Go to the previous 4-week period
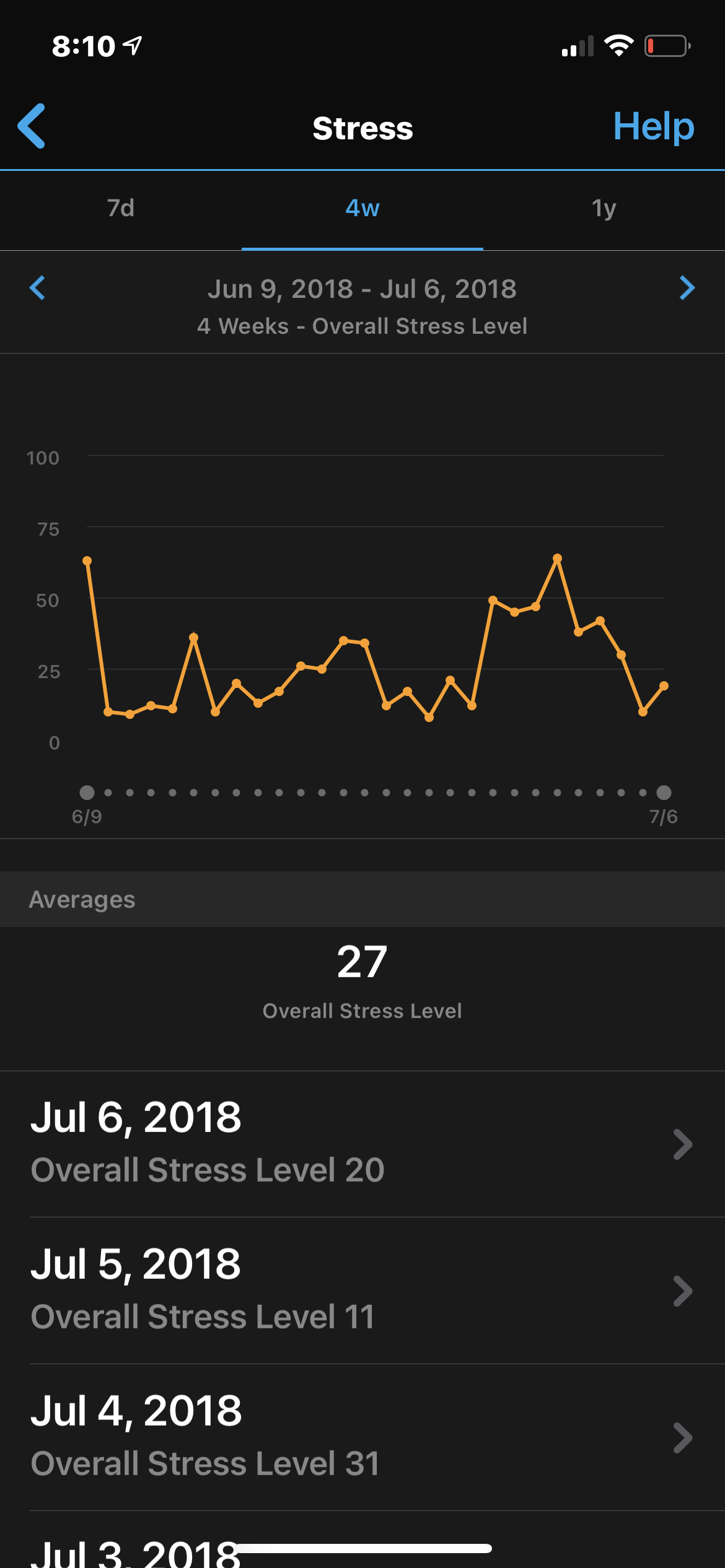This screenshot has width=725, height=1568. point(38,288)
